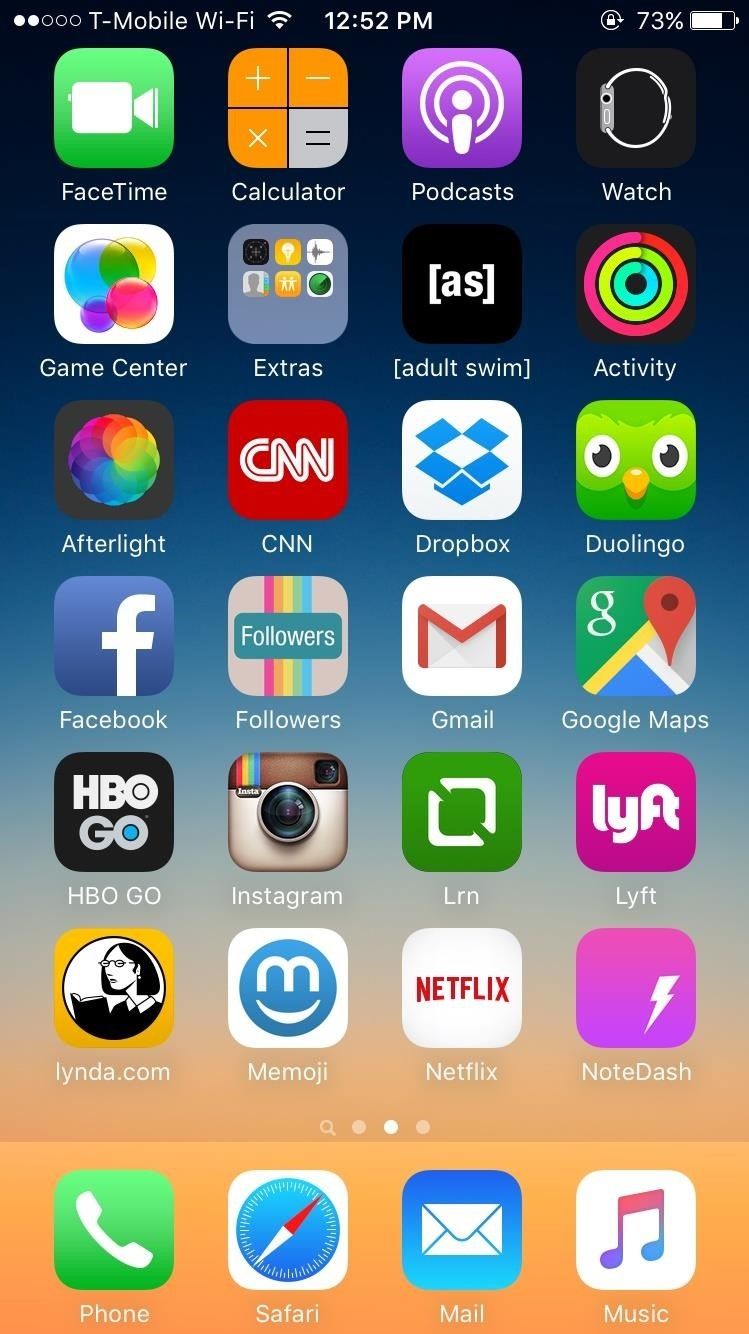Tap the Spotlight search magnifier
Screen dimensions: 749x1334
[328, 1127]
